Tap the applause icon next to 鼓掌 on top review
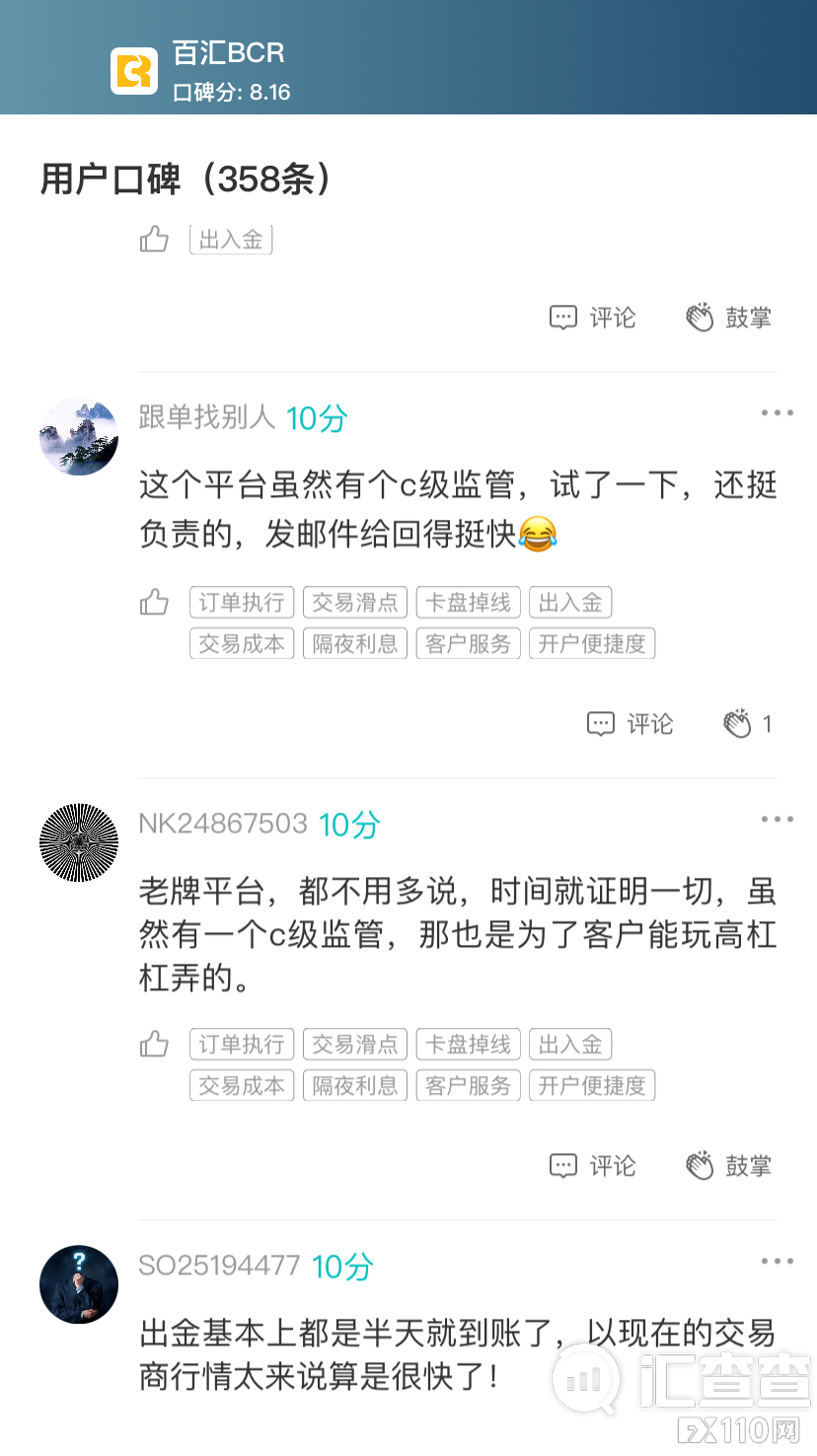Viewport: 817px width, 1456px height. pyautogui.click(x=701, y=317)
